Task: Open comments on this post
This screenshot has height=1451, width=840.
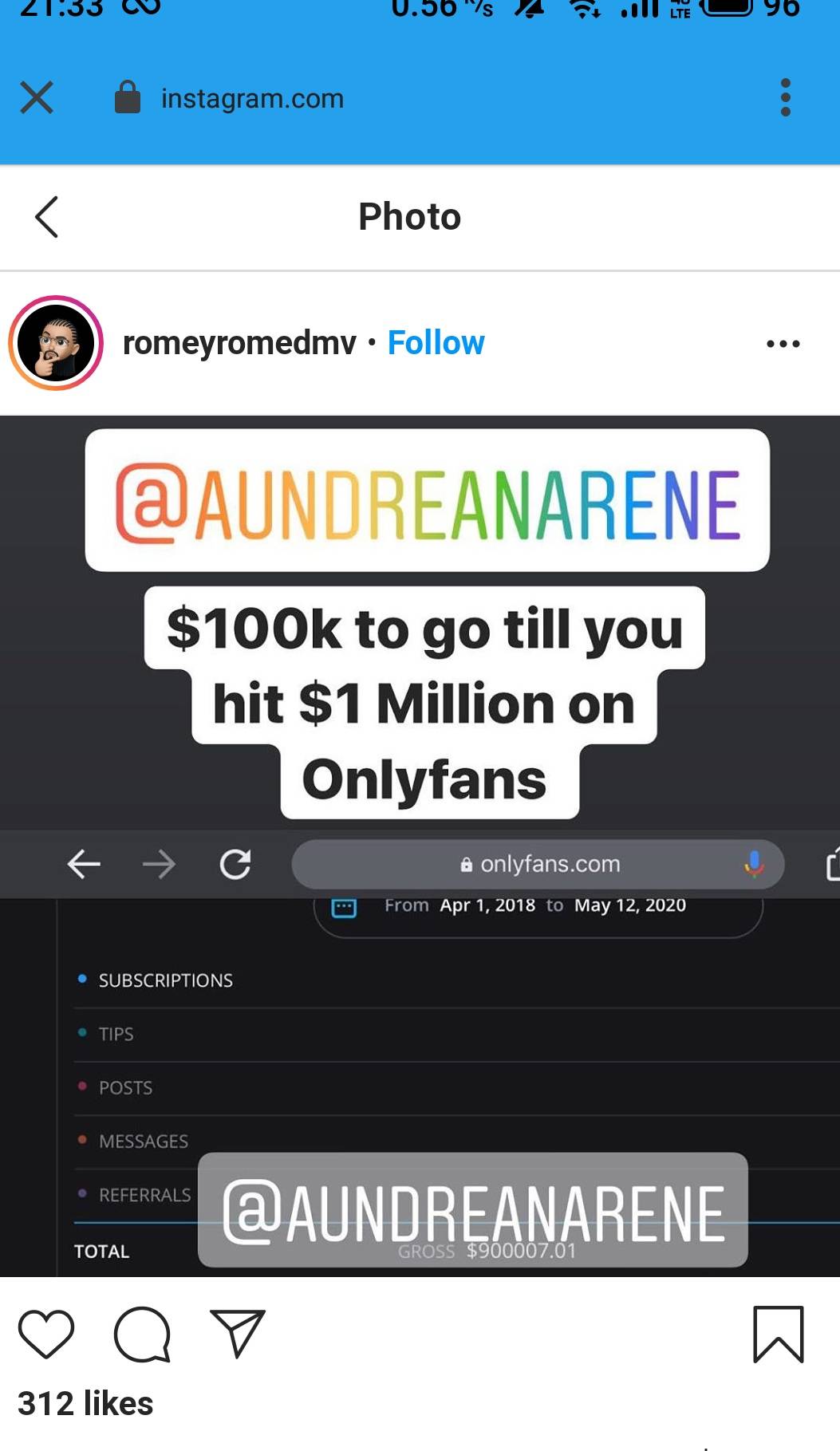Action: pyautogui.click(x=142, y=1334)
